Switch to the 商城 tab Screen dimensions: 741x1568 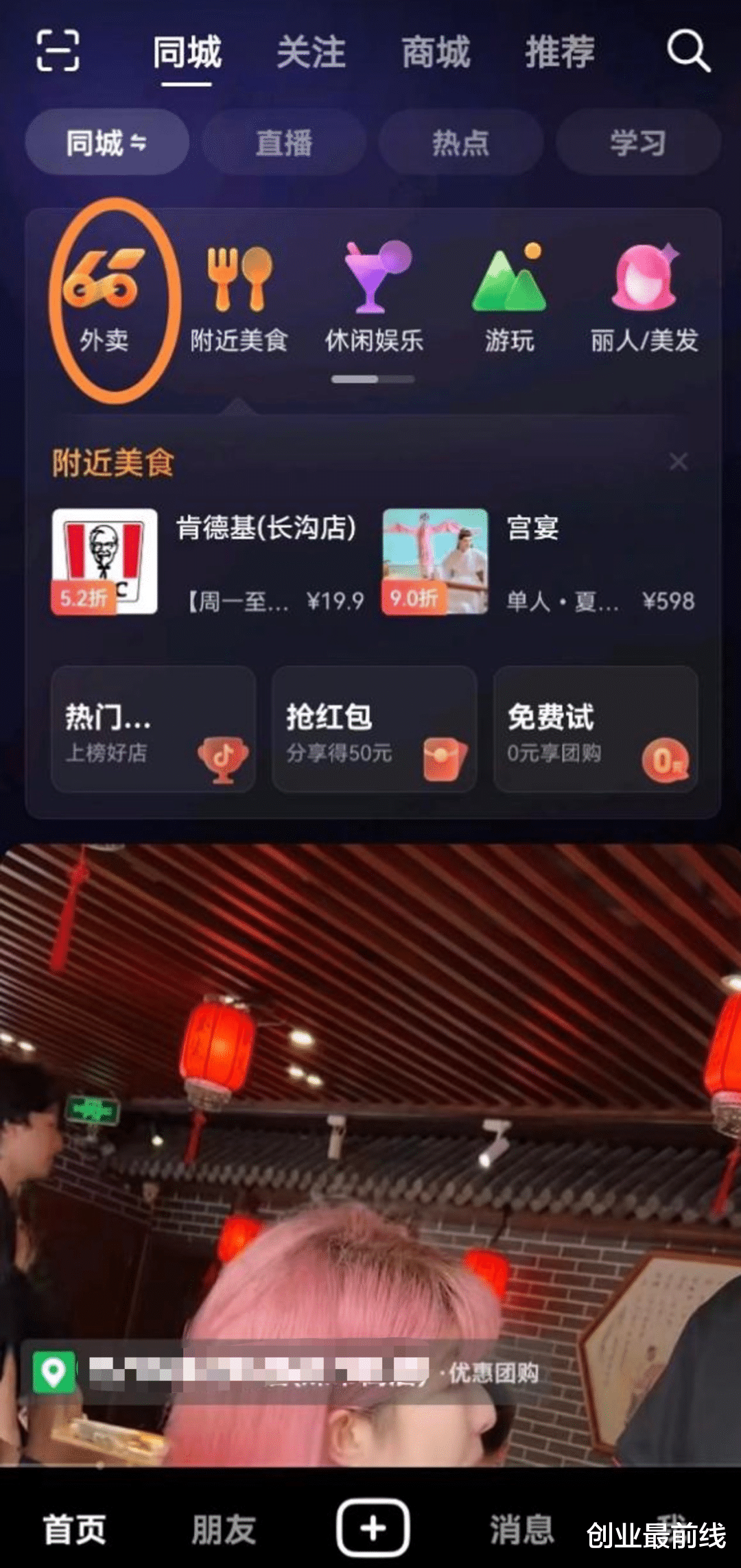[436, 53]
